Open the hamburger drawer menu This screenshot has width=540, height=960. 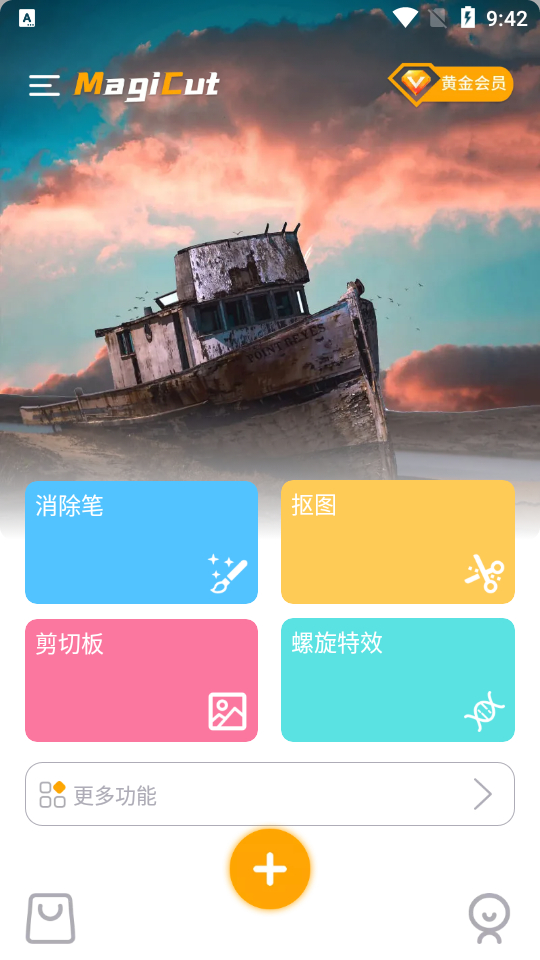[x=44, y=85]
